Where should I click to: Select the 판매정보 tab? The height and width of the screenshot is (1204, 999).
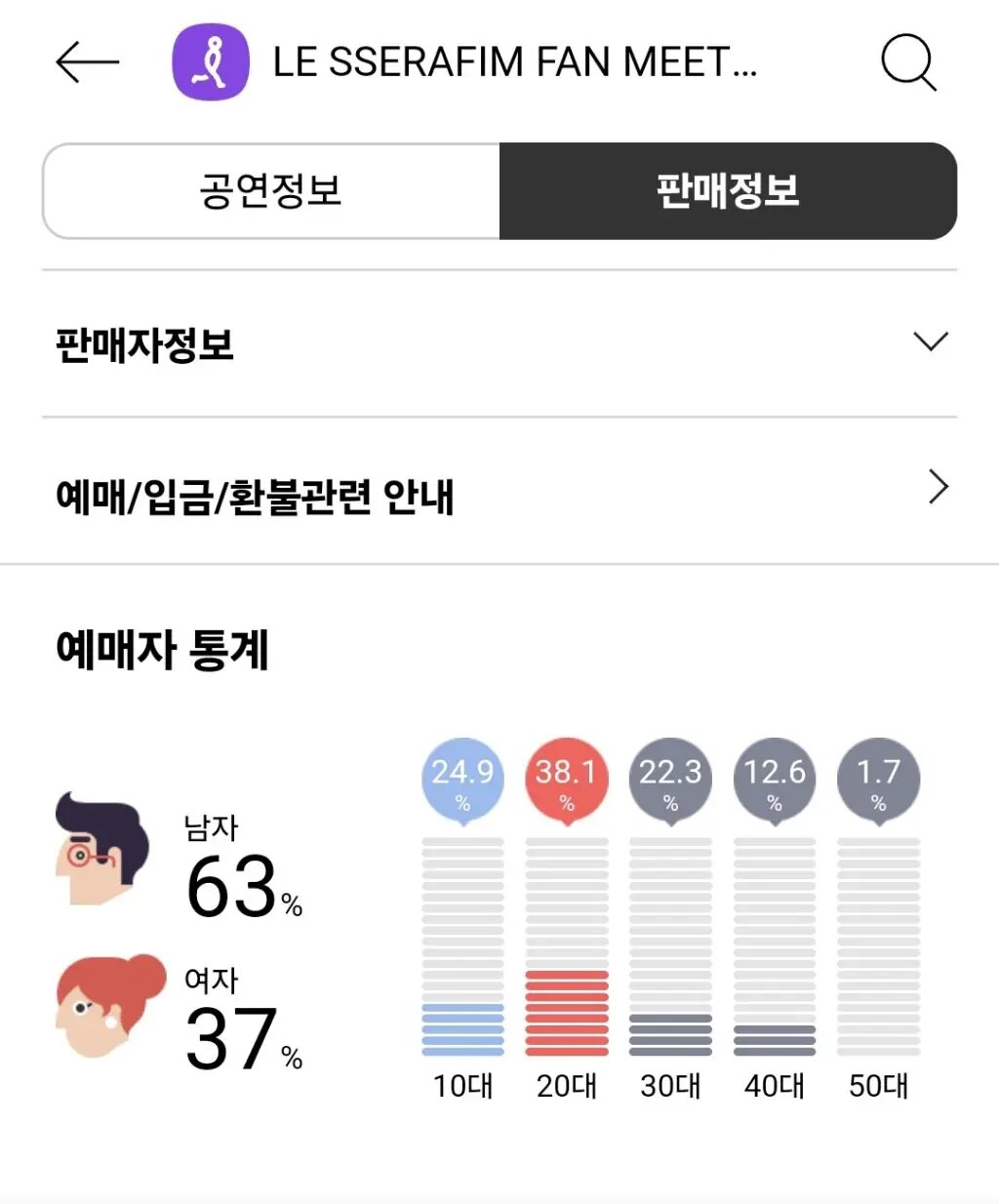[x=728, y=191]
